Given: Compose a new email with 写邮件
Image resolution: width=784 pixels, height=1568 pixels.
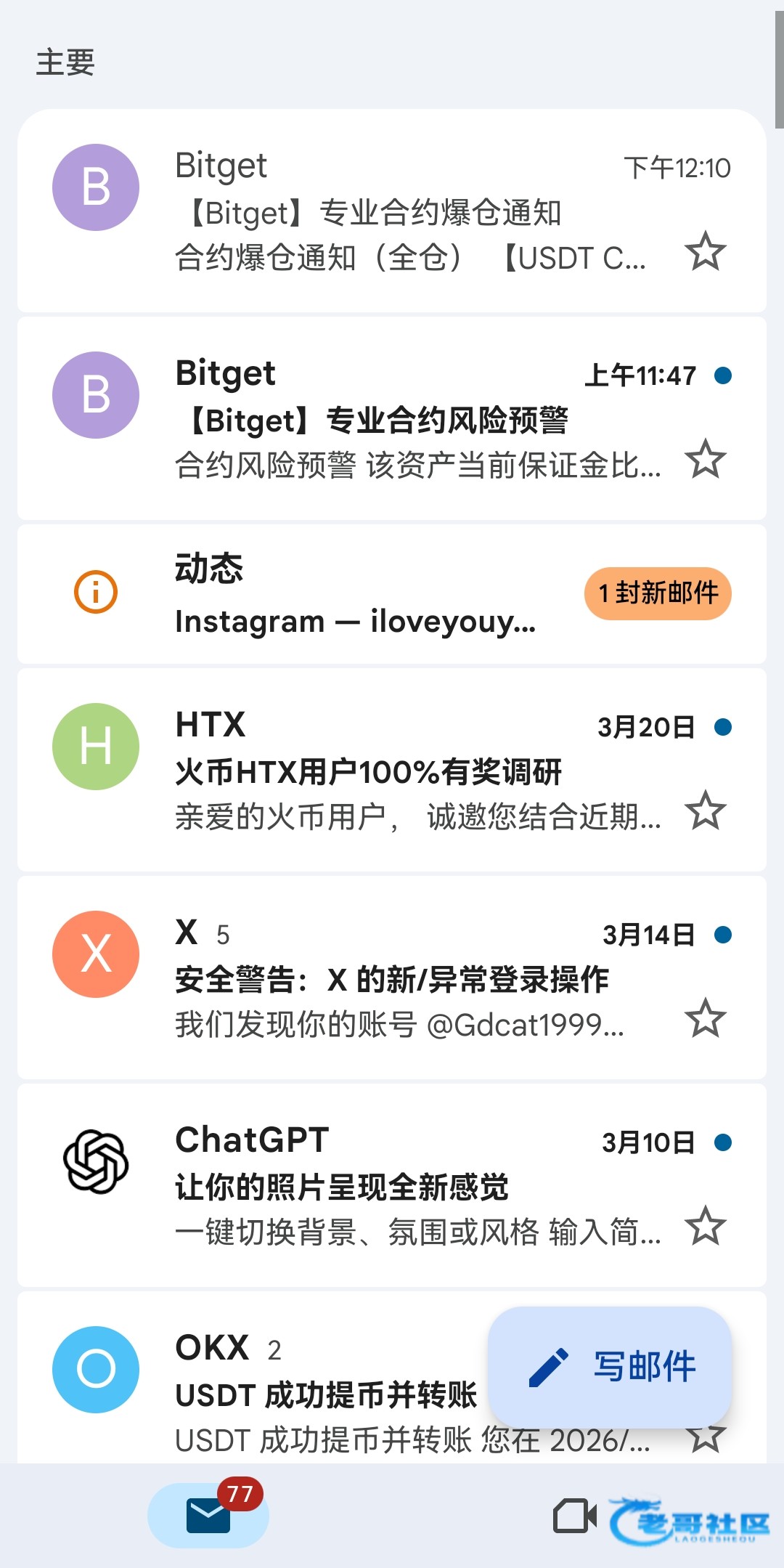Looking at the screenshot, I should pos(610,1367).
